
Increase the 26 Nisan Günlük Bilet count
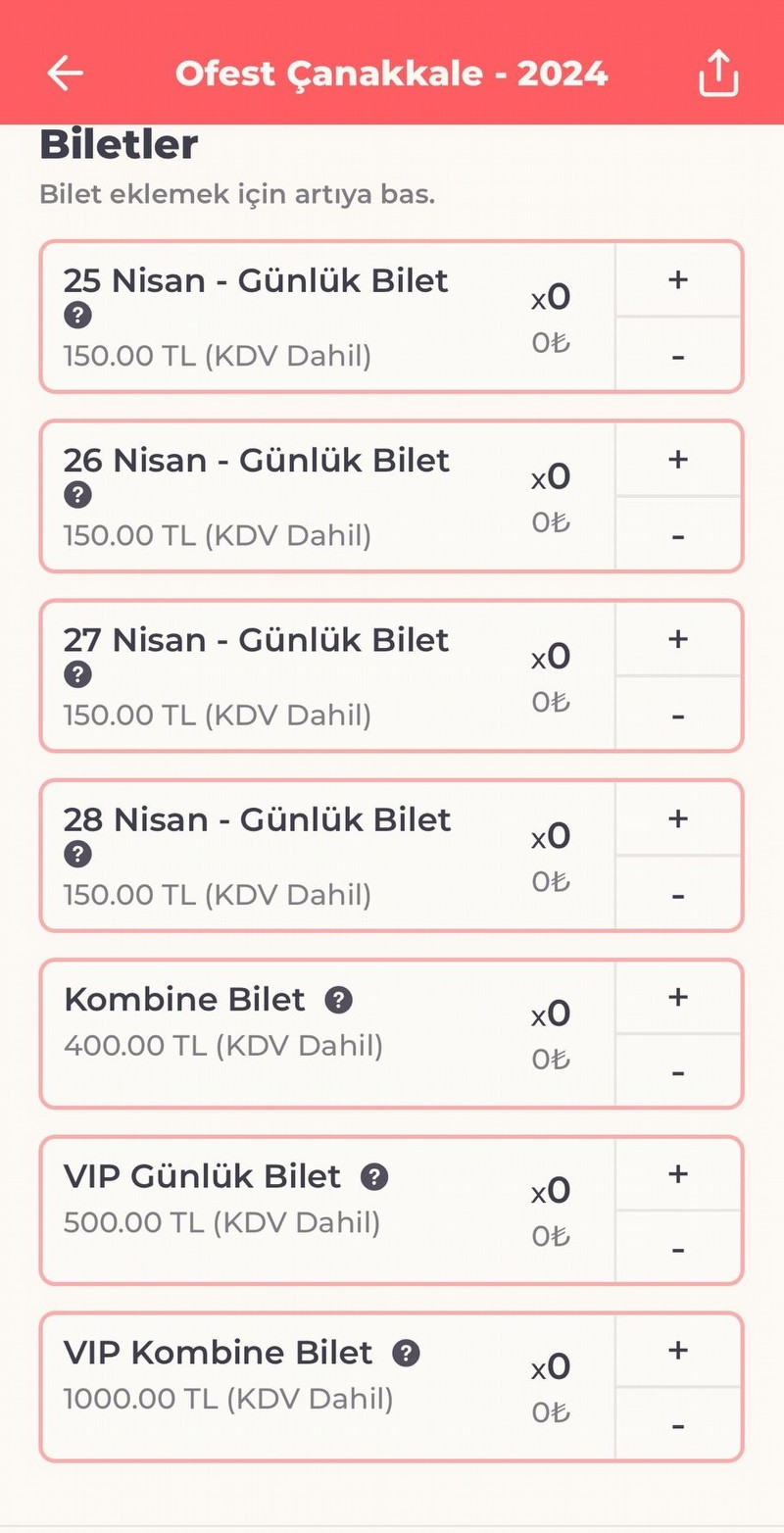[x=677, y=460]
